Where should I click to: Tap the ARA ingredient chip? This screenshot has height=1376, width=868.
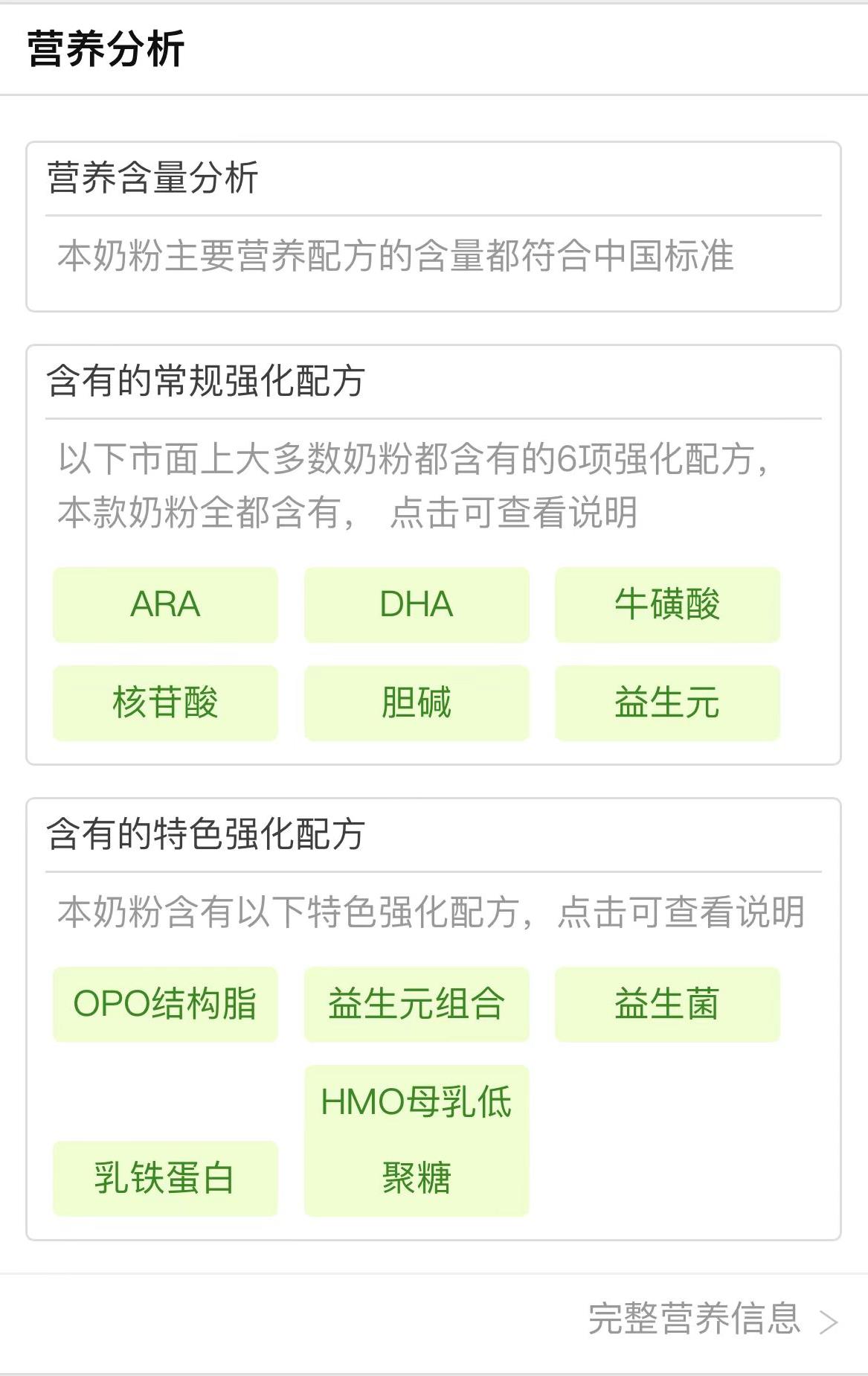[x=165, y=604]
